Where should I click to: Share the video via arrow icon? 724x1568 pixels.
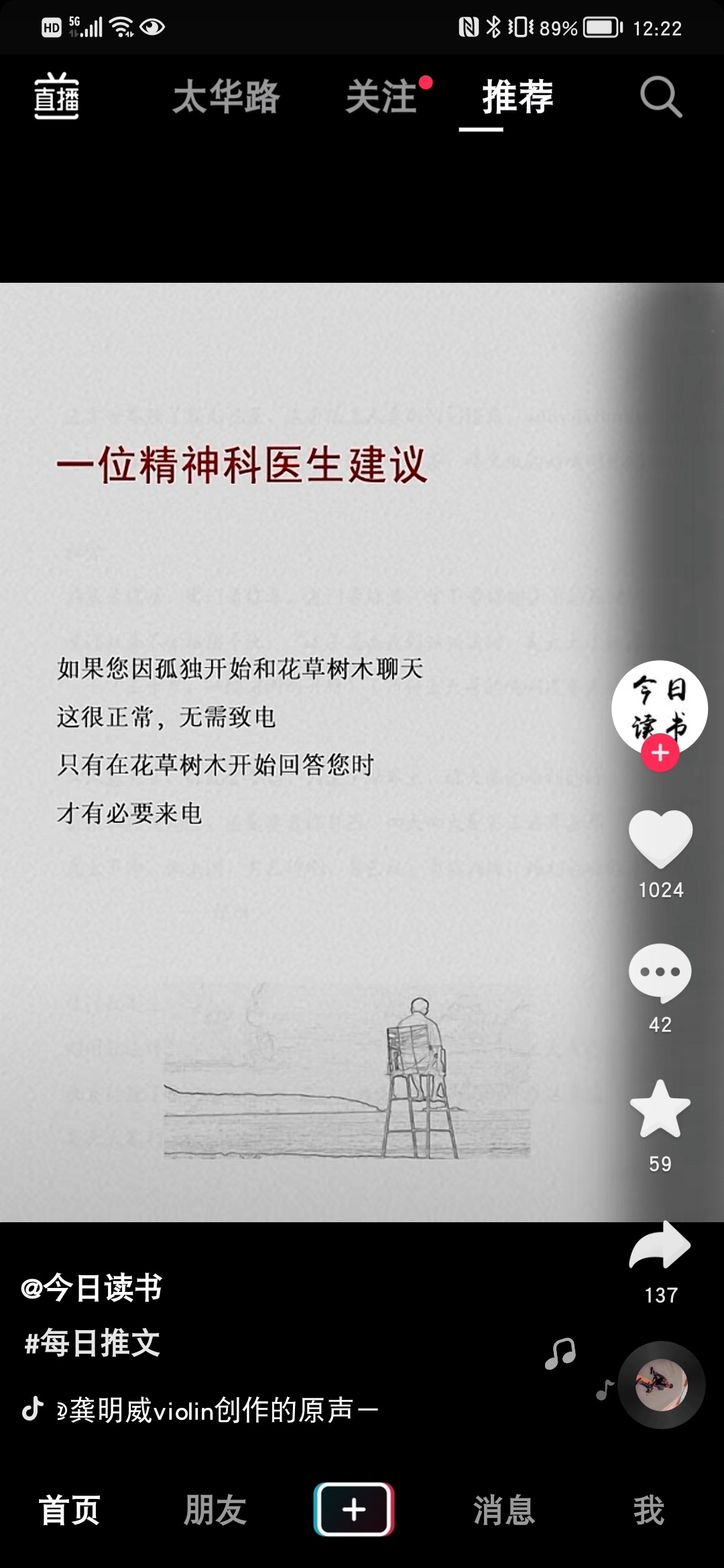pos(660,1246)
